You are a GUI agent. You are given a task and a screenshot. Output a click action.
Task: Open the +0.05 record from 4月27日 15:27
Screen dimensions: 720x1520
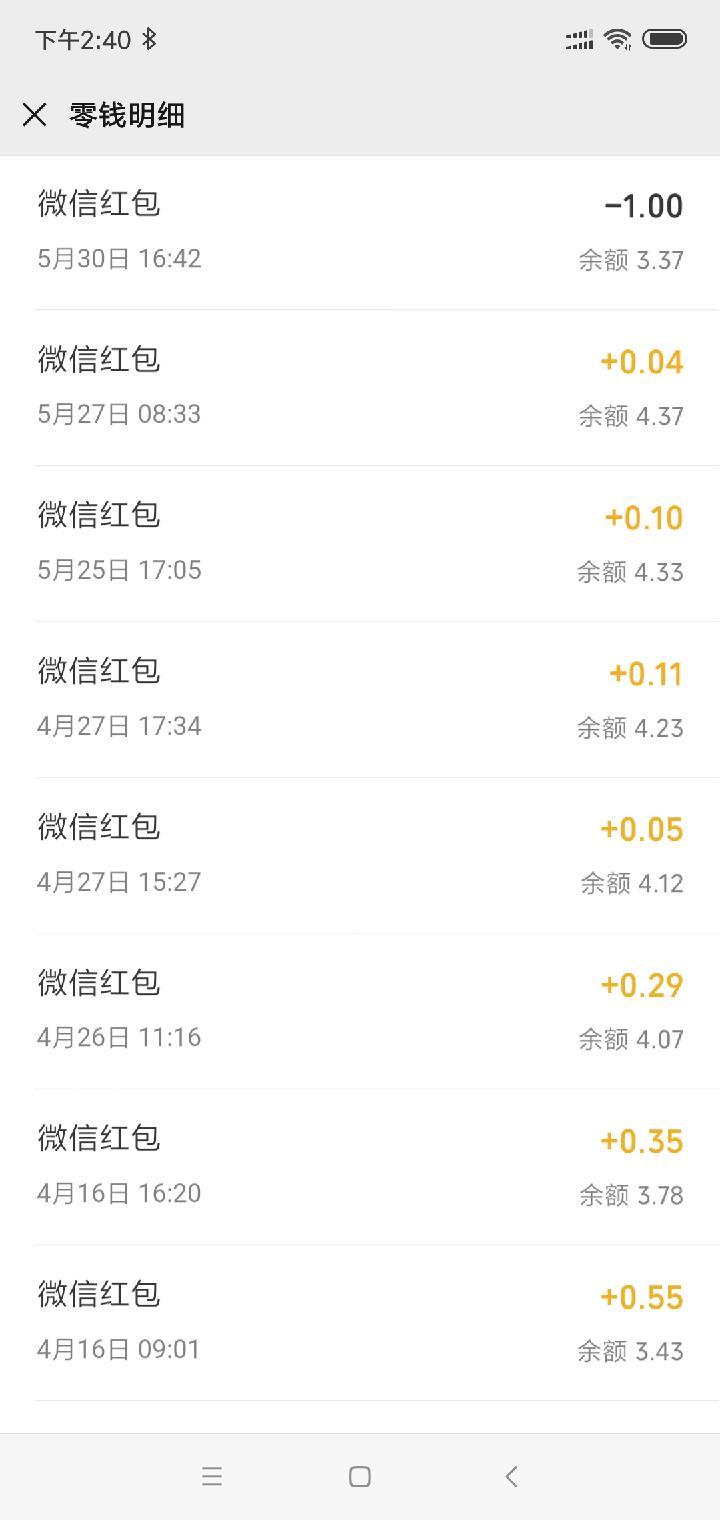[x=360, y=856]
